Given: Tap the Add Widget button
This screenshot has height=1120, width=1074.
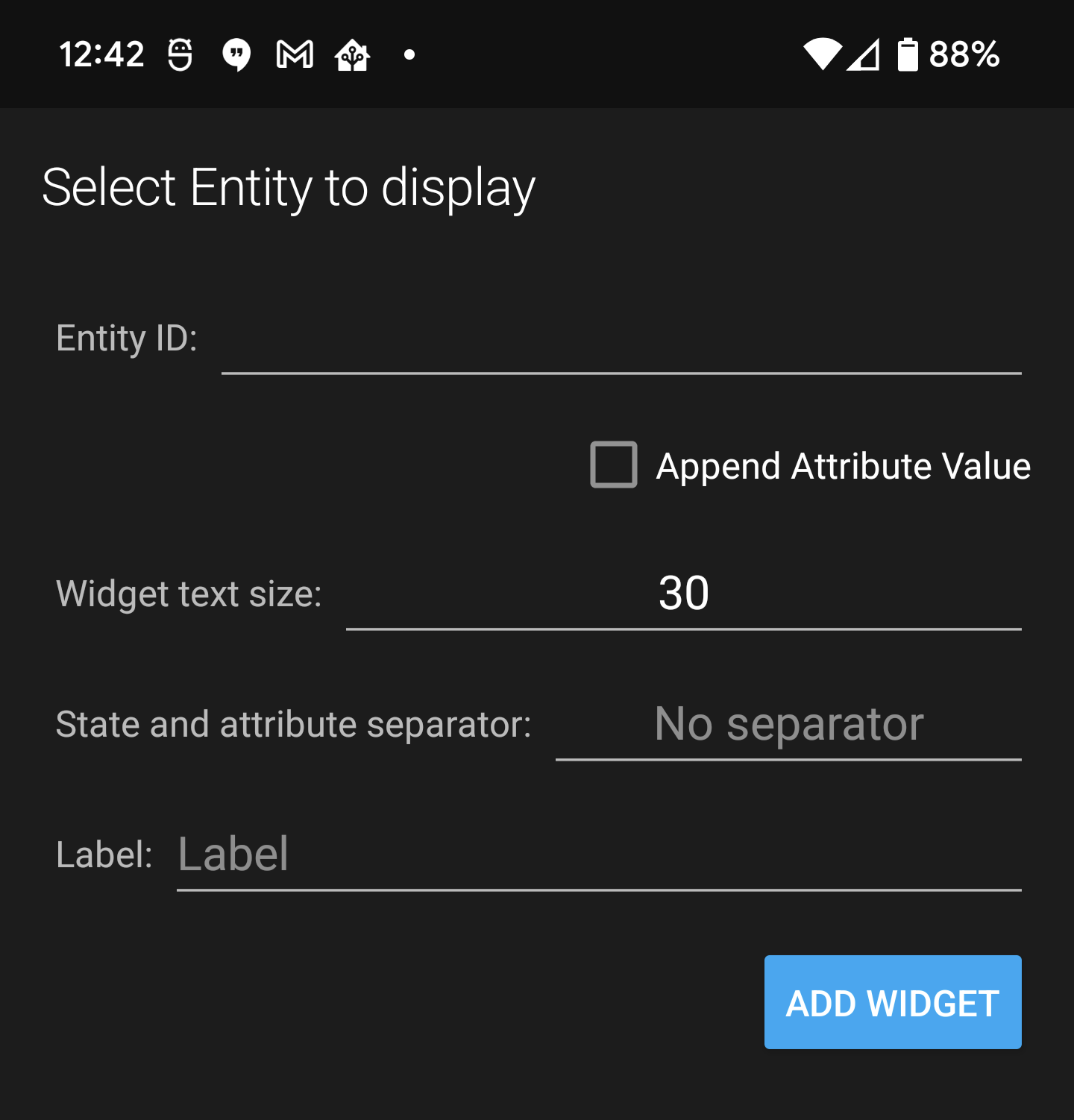Looking at the screenshot, I should tap(893, 1002).
